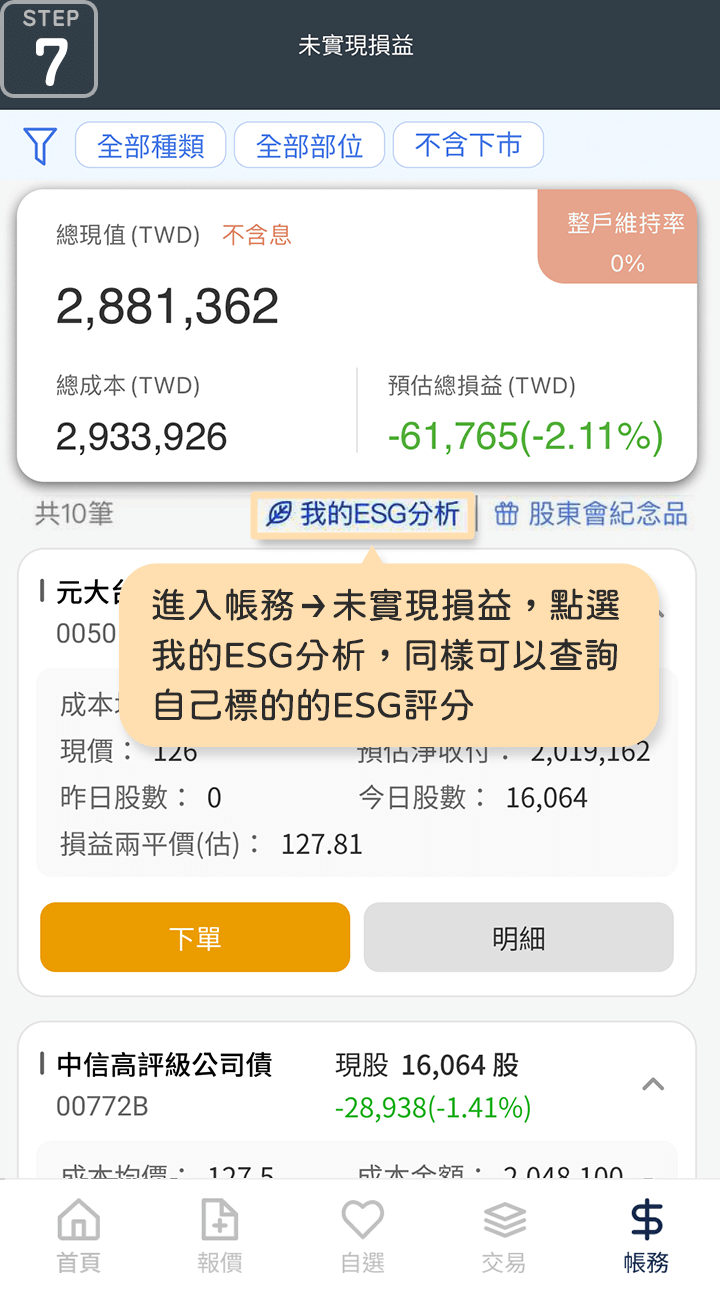Viewport: 720px width, 1300px height.
Task: Switch to the 自選 tab
Action: click(x=362, y=1238)
